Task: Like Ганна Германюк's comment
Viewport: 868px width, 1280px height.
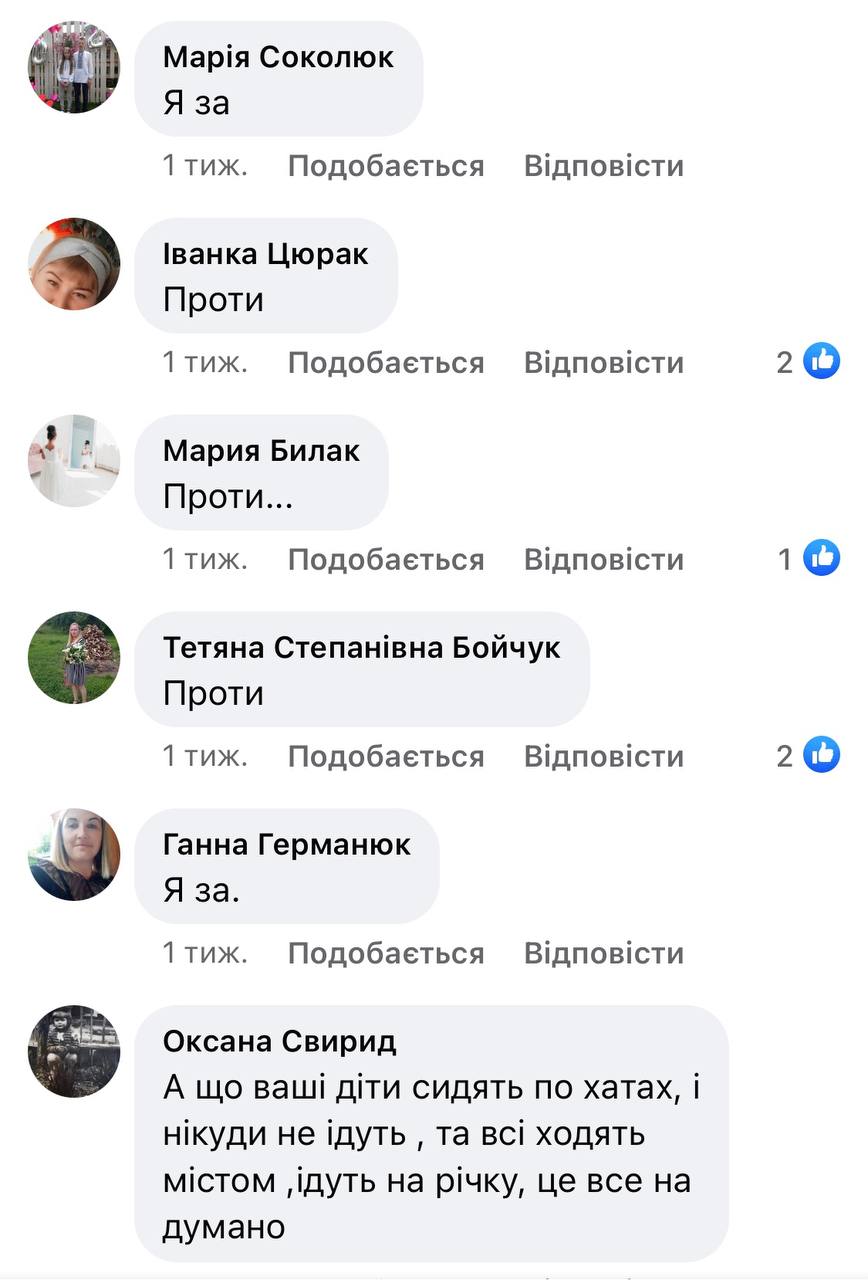Action: point(385,953)
